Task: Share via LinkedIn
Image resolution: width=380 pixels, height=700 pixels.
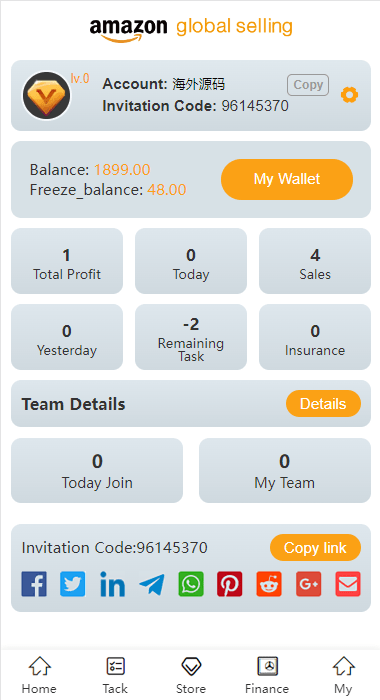Action: tap(112, 584)
